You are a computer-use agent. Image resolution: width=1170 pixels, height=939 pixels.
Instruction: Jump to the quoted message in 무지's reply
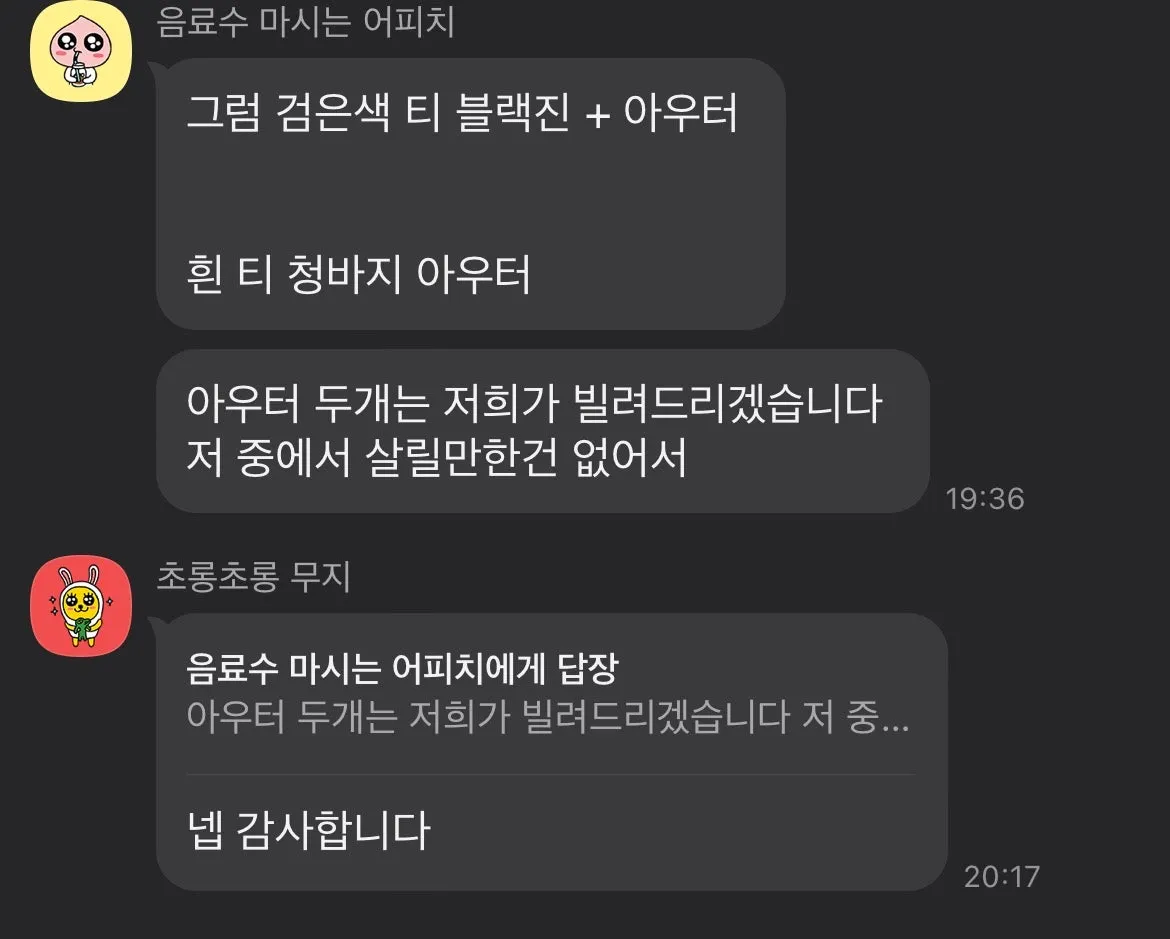click(x=548, y=695)
